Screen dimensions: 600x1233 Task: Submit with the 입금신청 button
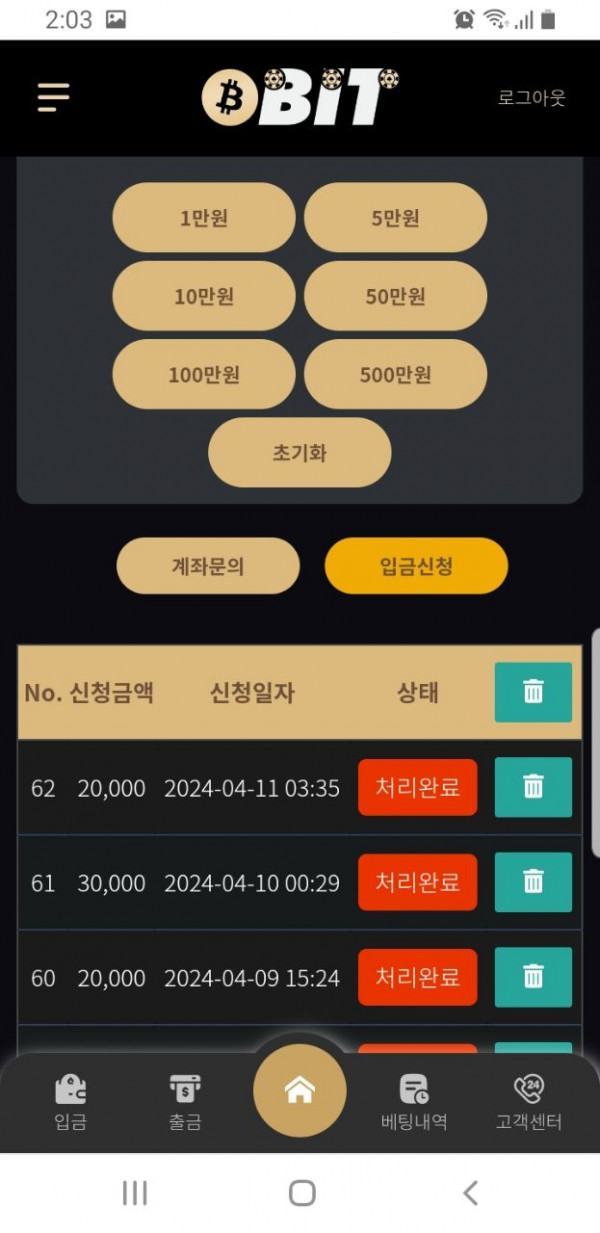pos(416,566)
